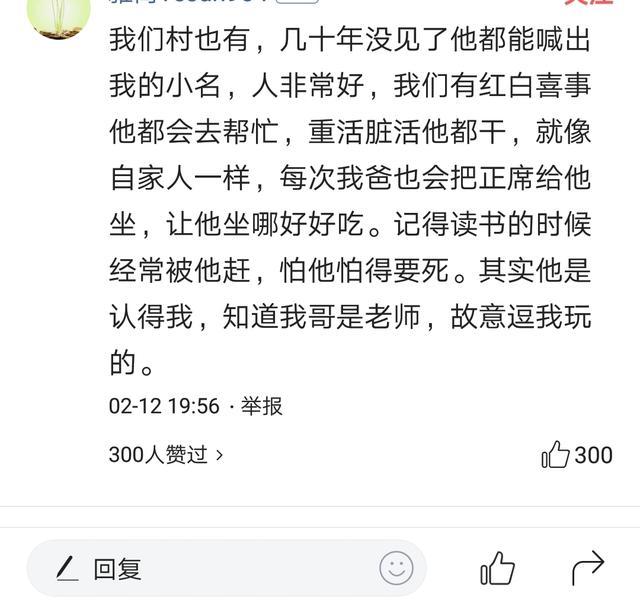Image resolution: width=640 pixels, height=609 pixels.
Task: Share using the arrow icon
Action: tap(588, 568)
